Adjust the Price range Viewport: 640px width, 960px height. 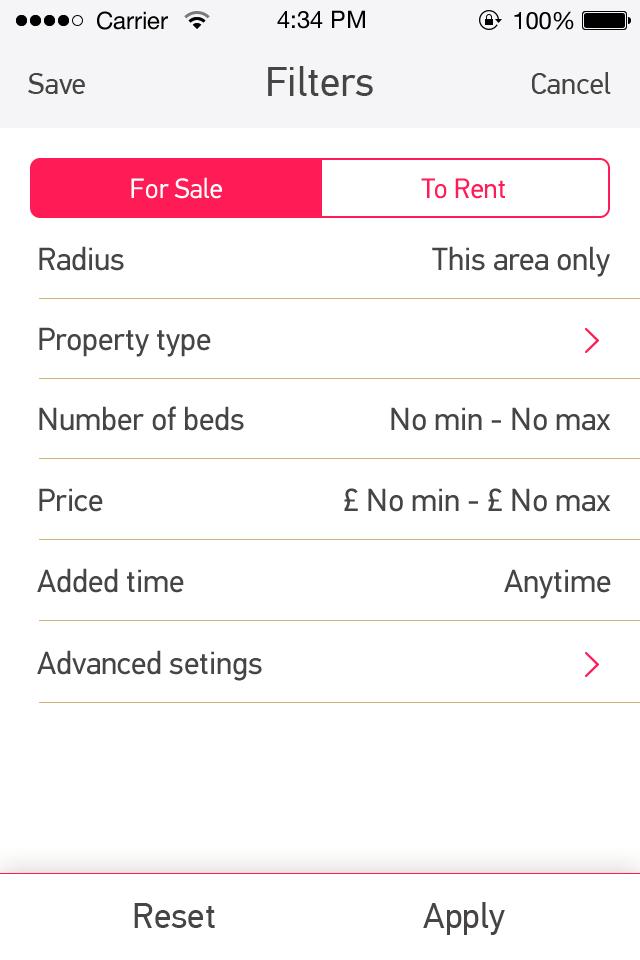coord(322,500)
